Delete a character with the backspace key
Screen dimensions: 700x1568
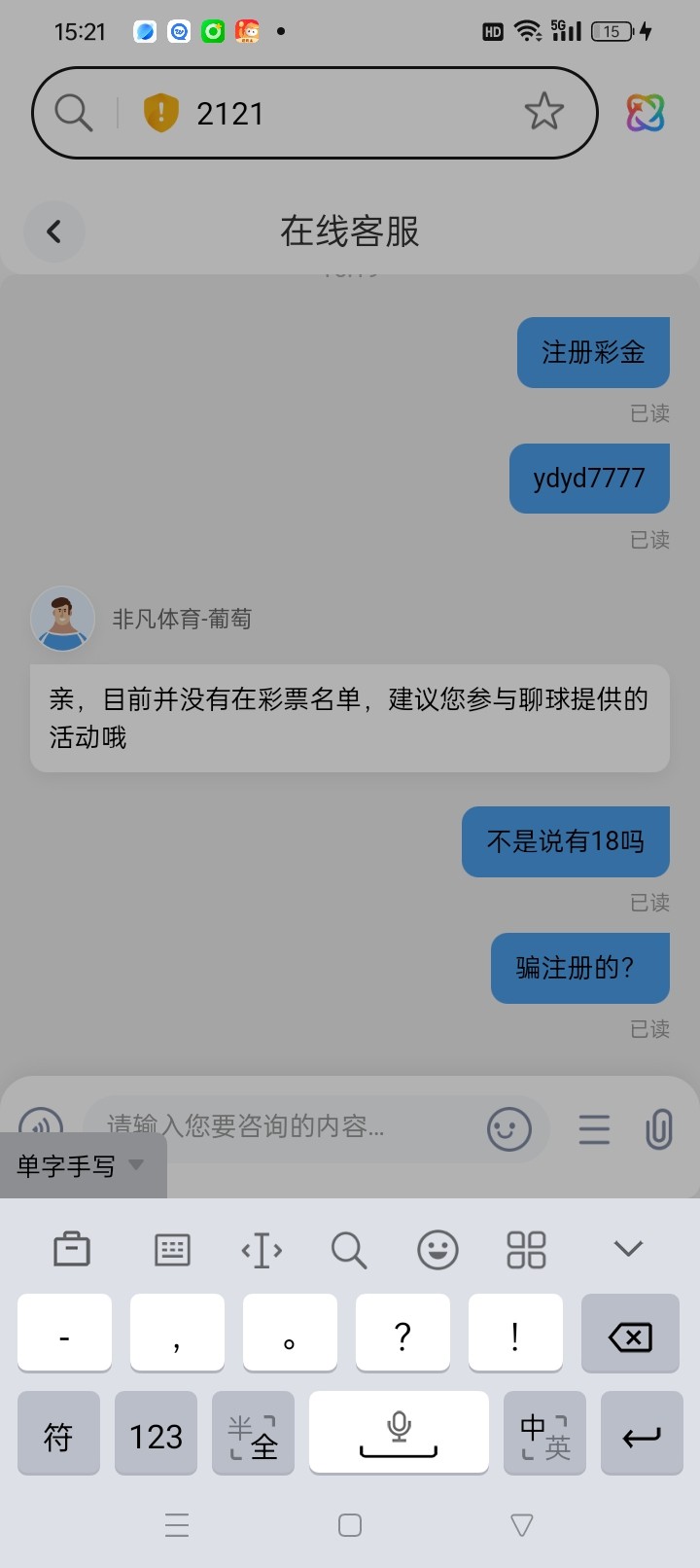tap(630, 1336)
